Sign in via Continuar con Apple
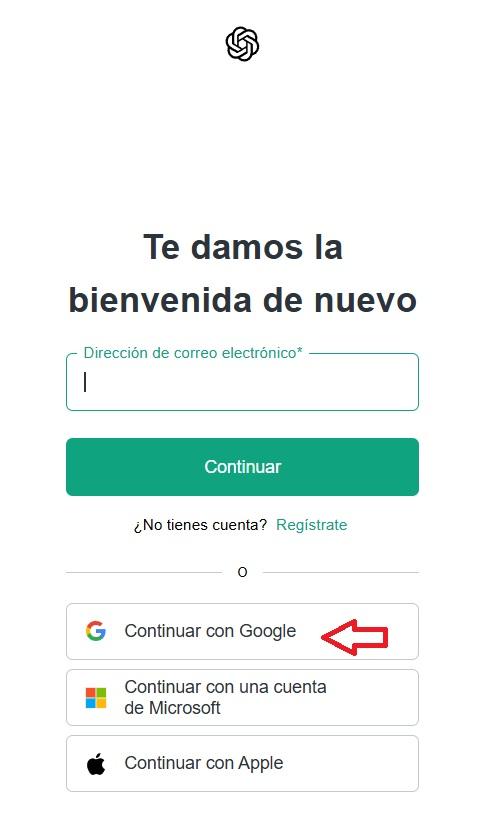Screen dimensions: 487x839 coord(242,764)
